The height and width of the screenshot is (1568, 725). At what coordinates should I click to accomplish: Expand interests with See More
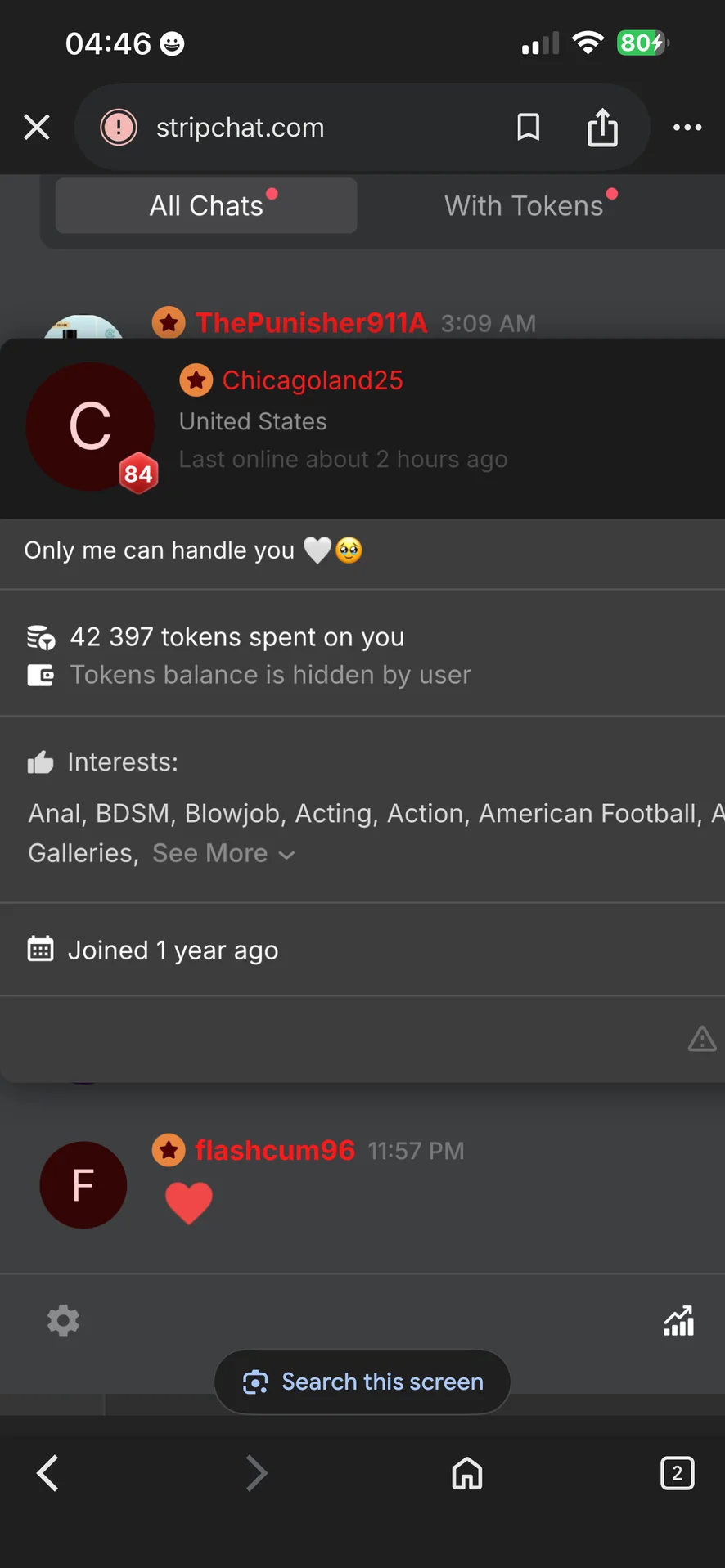223,854
